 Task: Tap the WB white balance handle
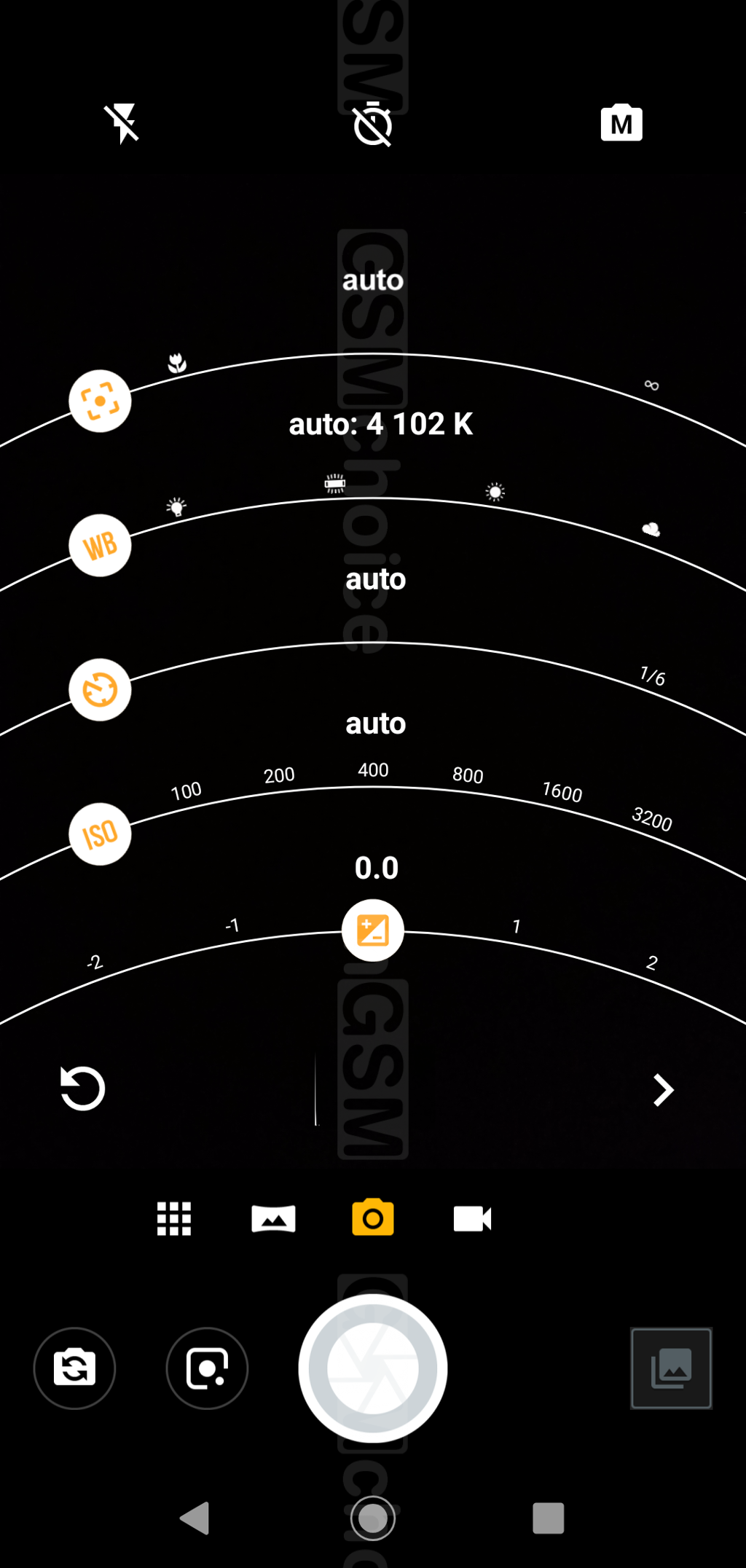(100, 545)
